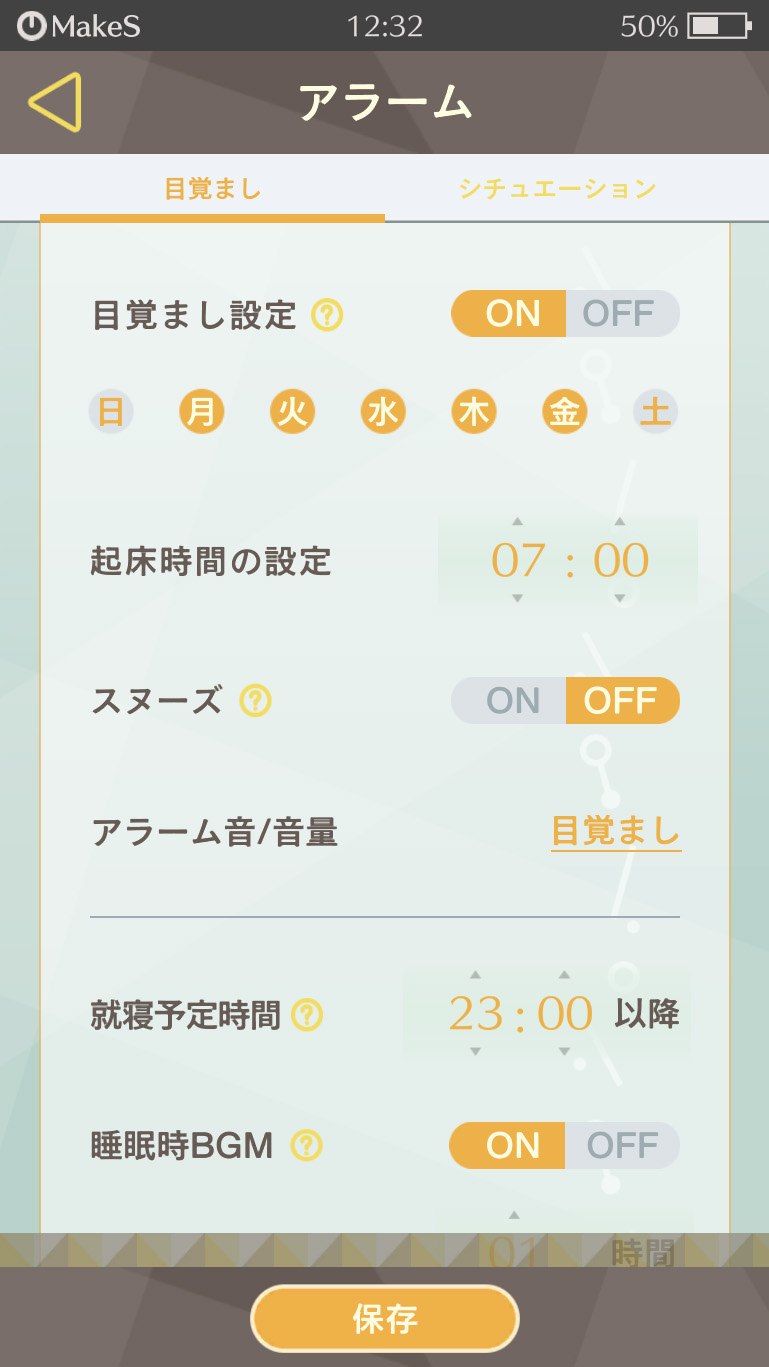Decrease wake-up minutes below 00

[620, 598]
